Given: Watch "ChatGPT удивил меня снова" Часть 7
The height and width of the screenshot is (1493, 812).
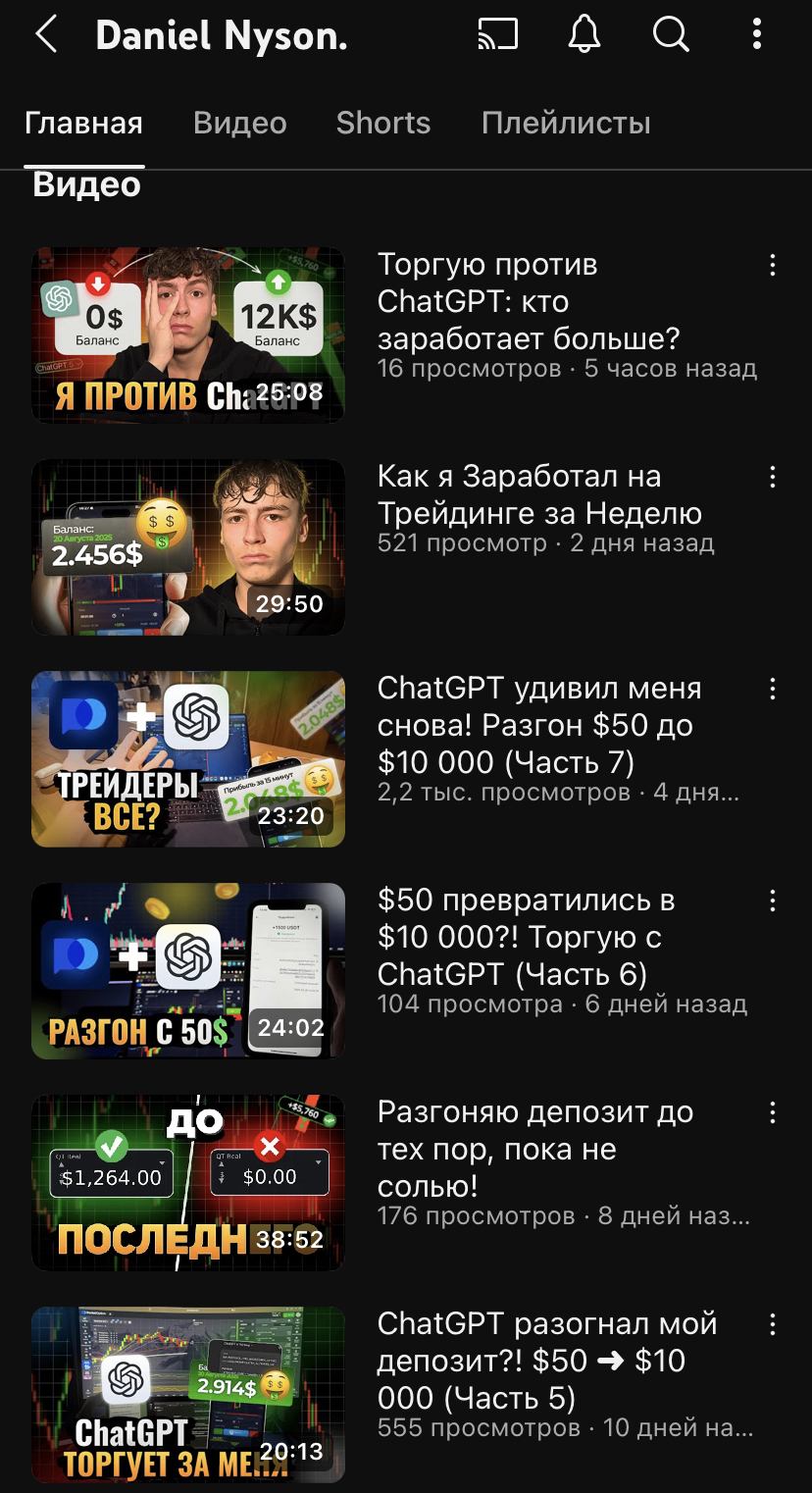Looking at the screenshot, I should [x=188, y=759].
